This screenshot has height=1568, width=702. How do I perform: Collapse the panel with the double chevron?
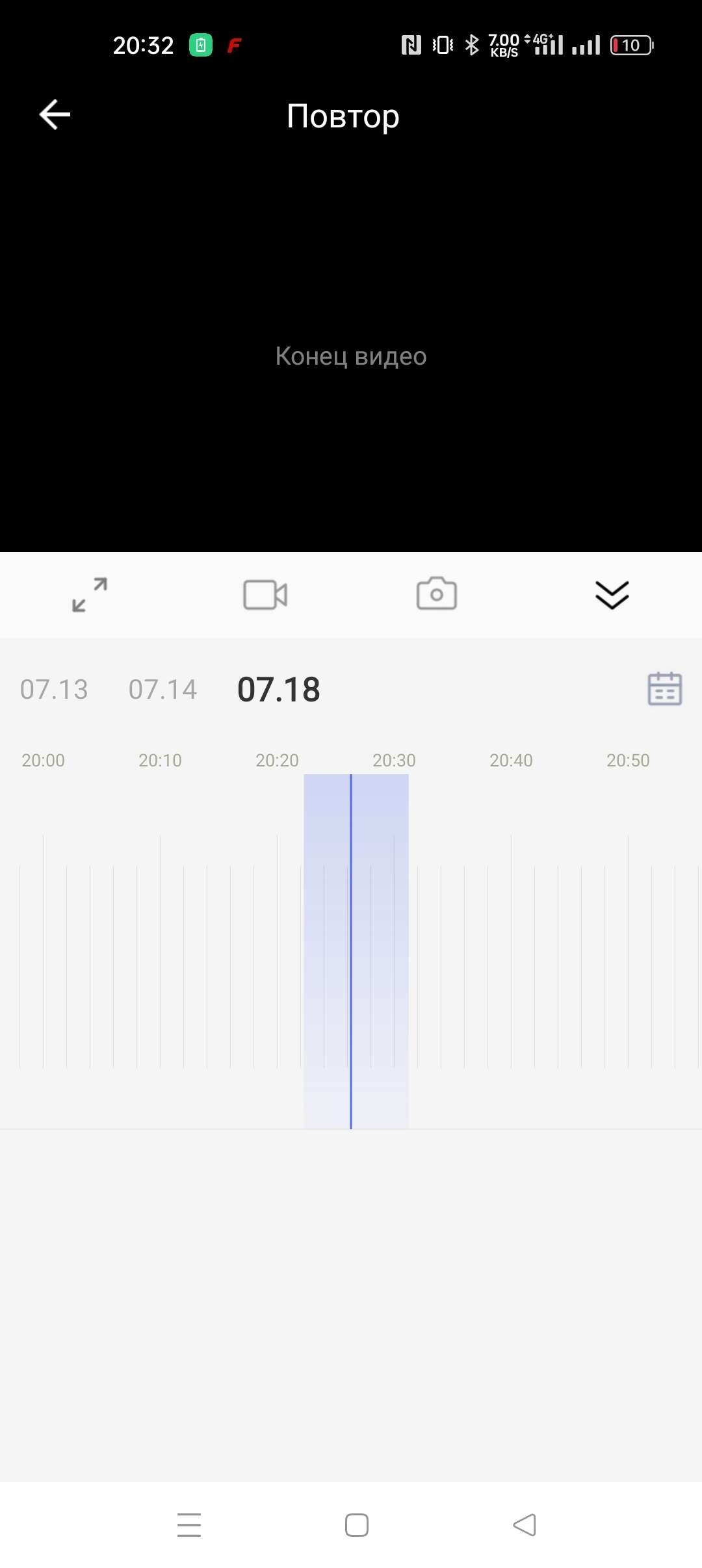click(612, 595)
